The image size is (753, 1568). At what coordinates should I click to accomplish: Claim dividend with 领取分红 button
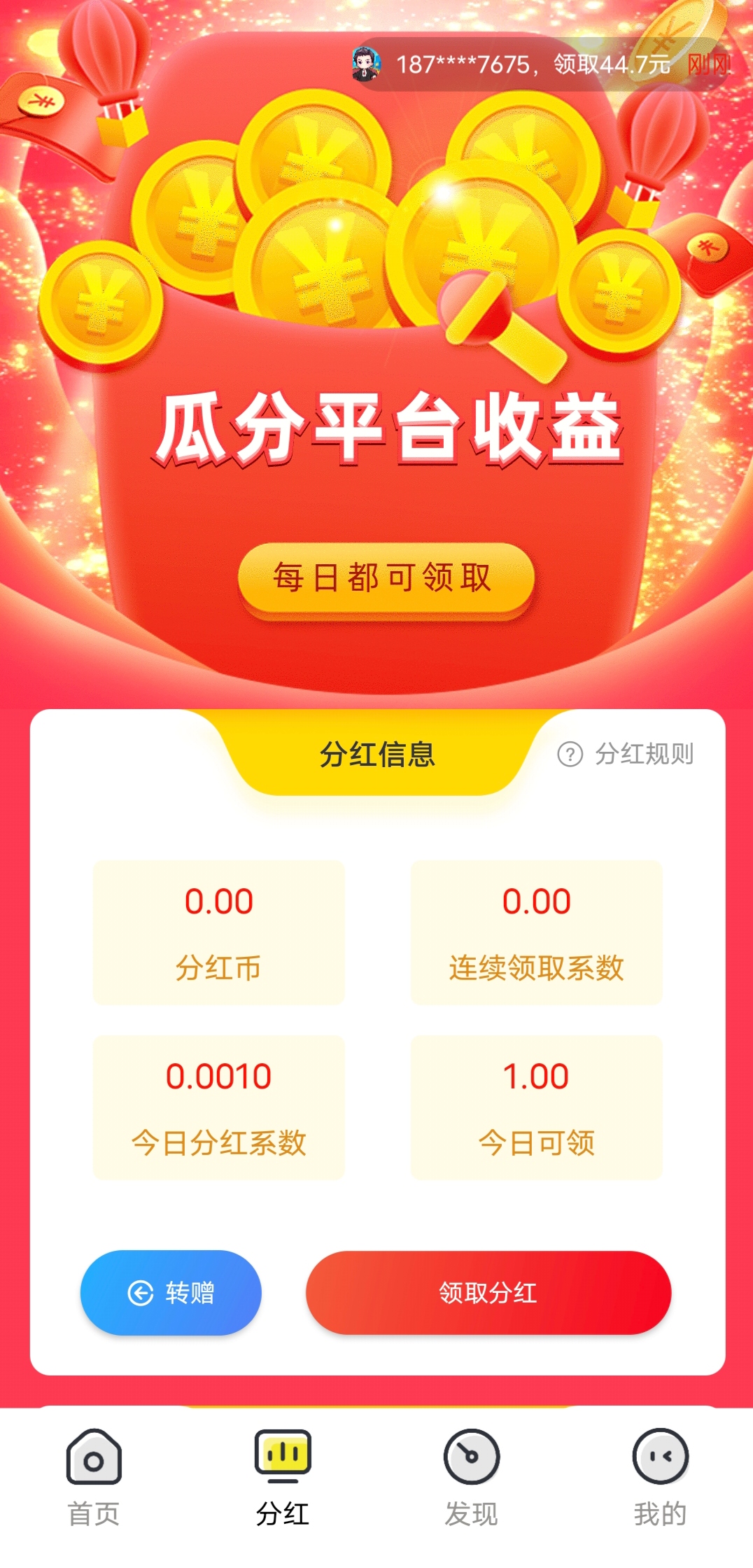point(488,1292)
